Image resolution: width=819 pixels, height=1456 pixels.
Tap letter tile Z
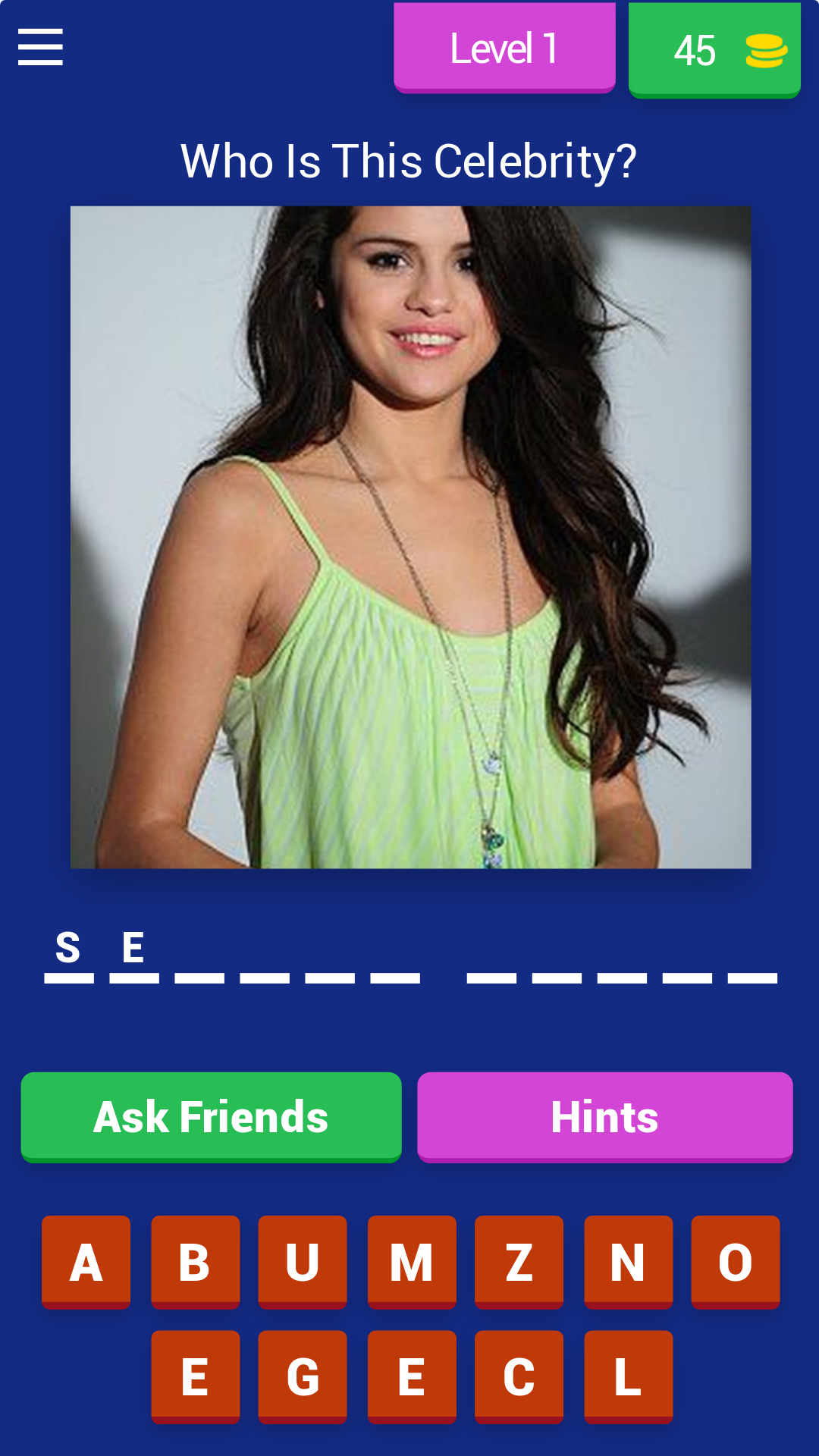(x=519, y=1261)
